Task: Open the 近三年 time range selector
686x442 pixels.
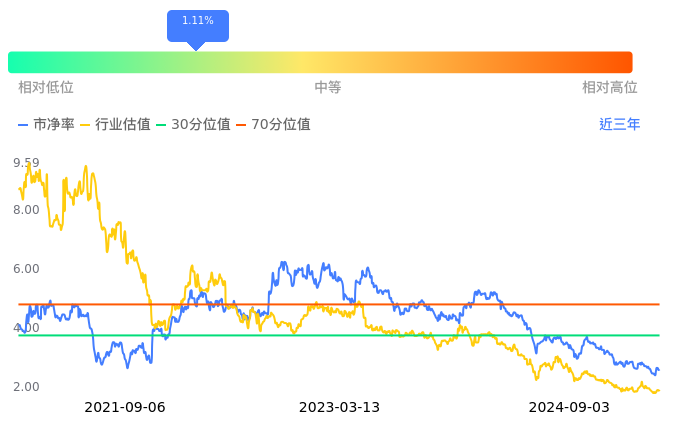Action: pyautogui.click(x=619, y=124)
